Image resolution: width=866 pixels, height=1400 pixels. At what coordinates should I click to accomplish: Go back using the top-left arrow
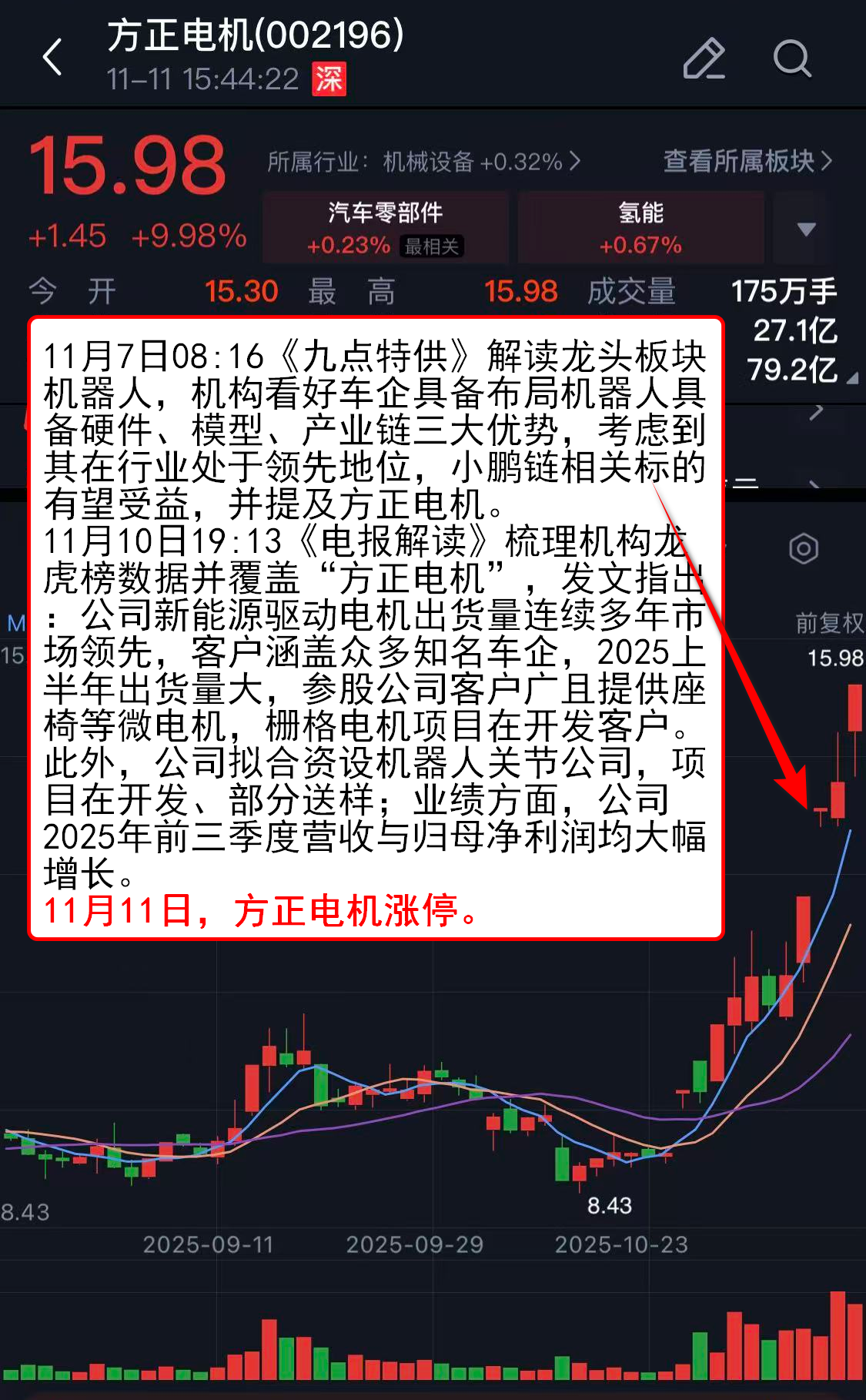[x=52, y=58]
